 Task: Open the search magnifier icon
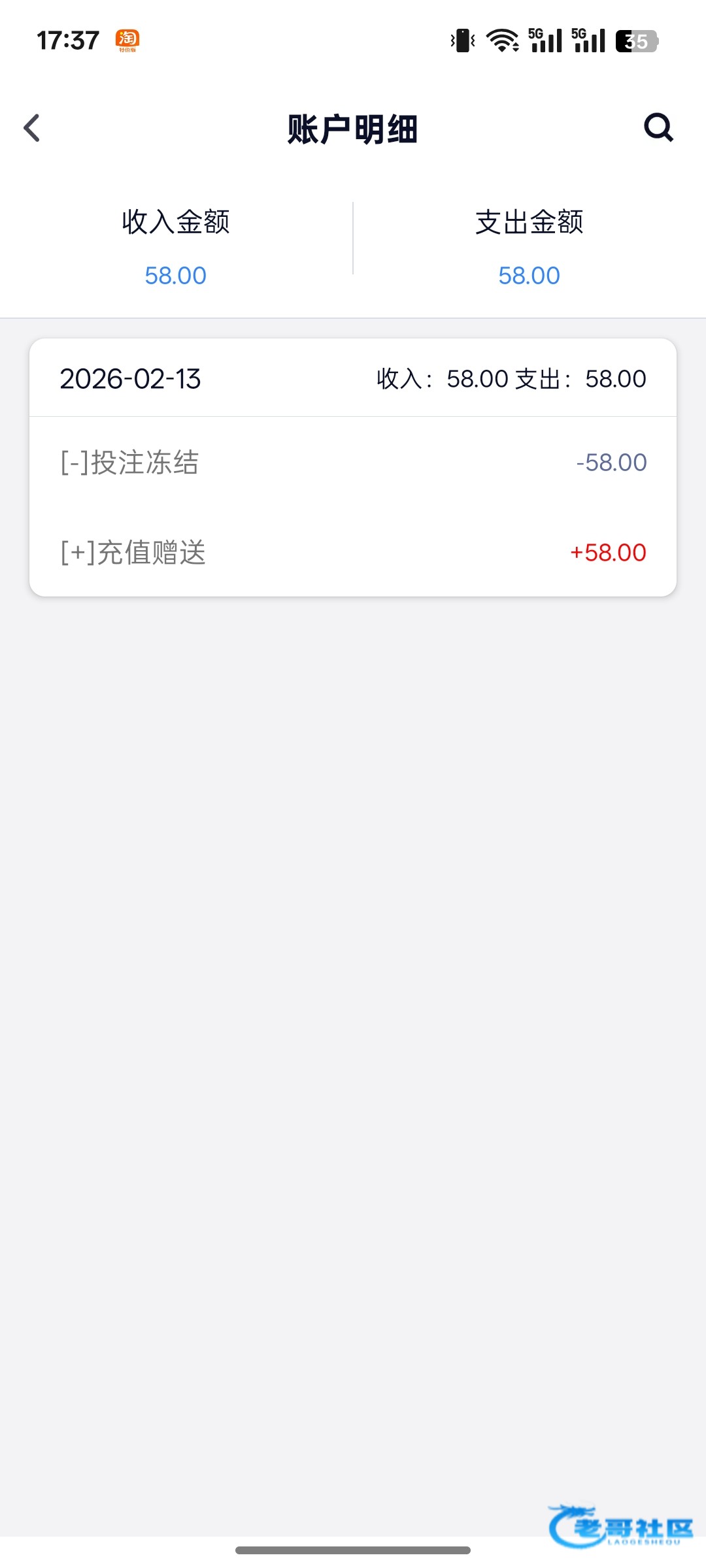658,127
